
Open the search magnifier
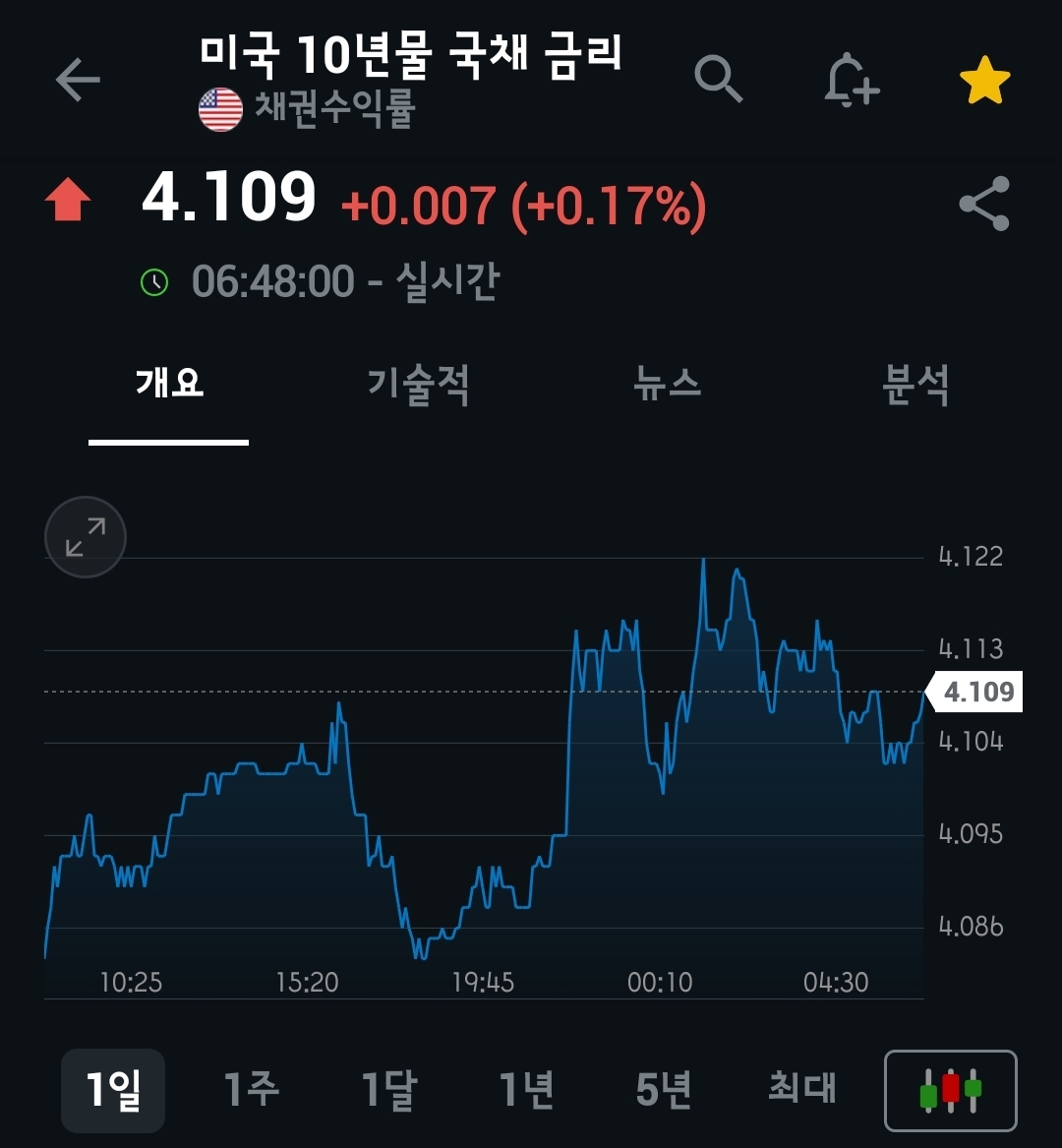718,79
